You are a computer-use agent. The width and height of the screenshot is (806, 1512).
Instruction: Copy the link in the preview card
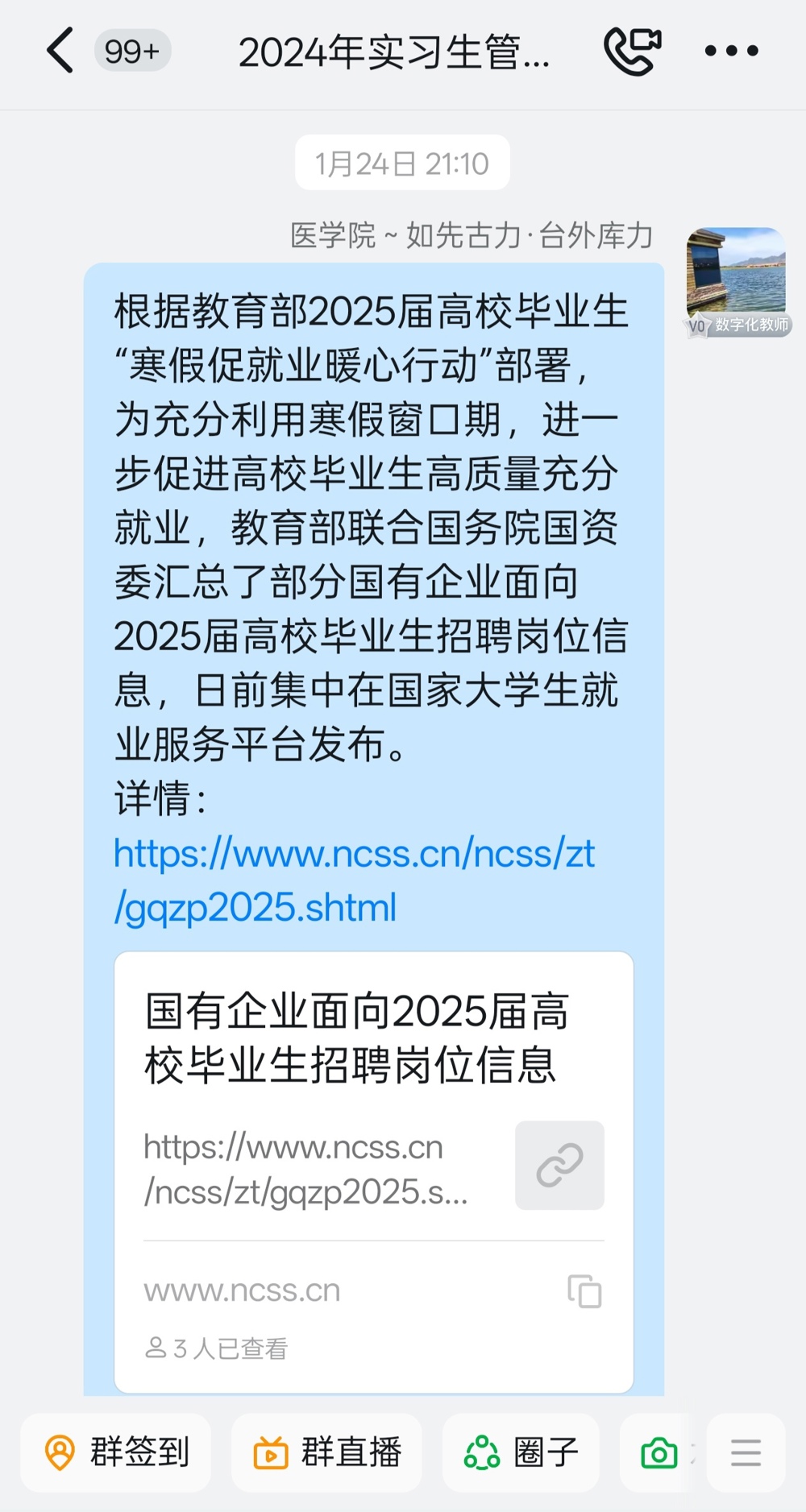tap(584, 1290)
